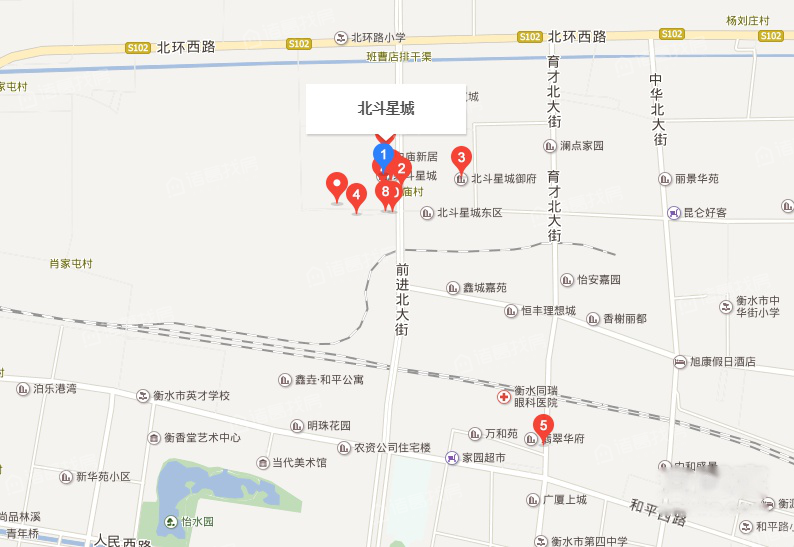Tap red map marker number 2
Image resolution: width=794 pixels, height=547 pixels.
tap(402, 168)
